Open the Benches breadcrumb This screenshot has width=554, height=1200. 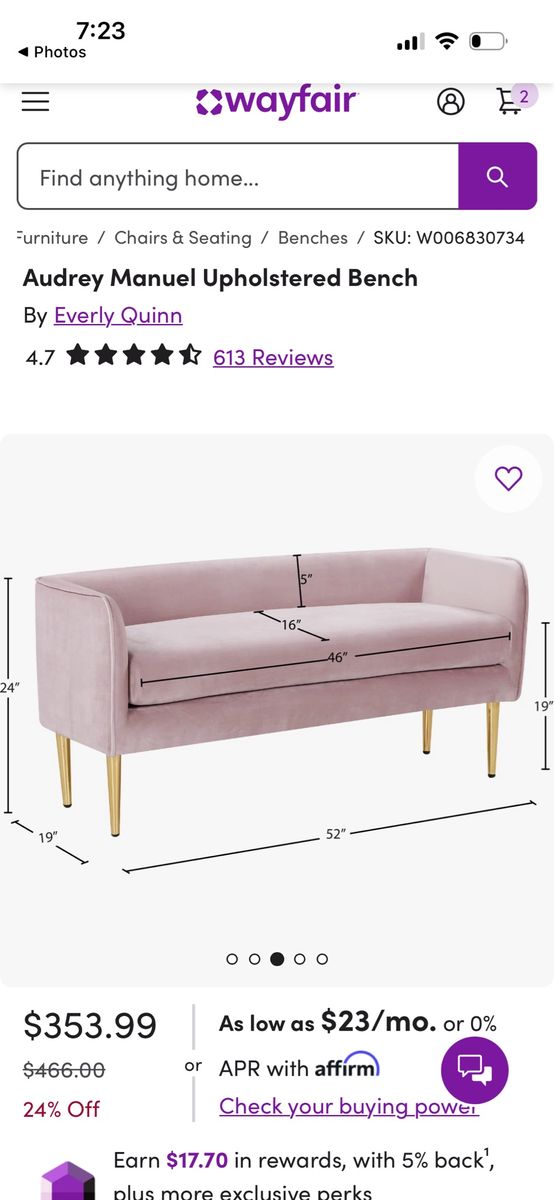pyautogui.click(x=313, y=238)
